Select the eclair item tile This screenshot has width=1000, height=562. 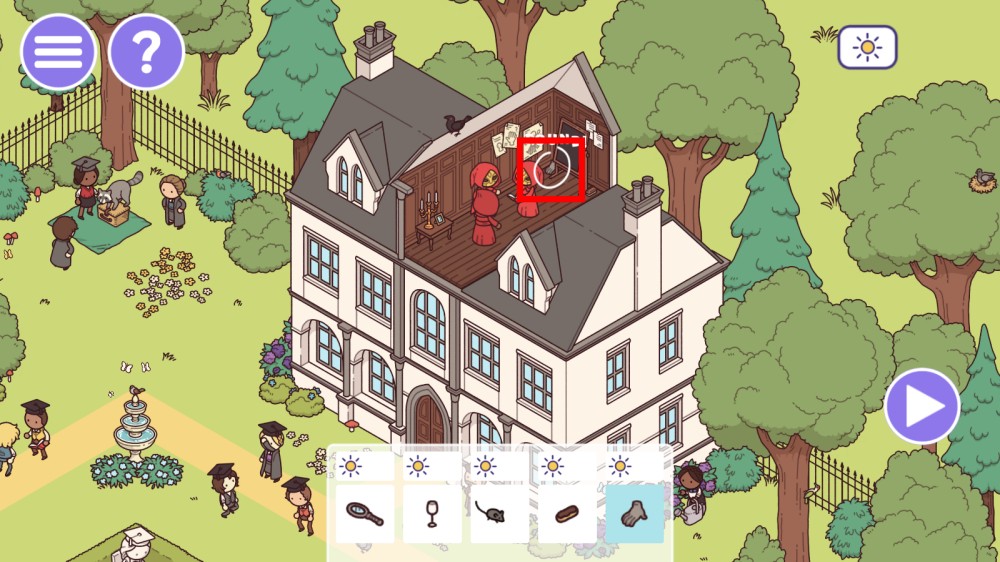(x=567, y=513)
